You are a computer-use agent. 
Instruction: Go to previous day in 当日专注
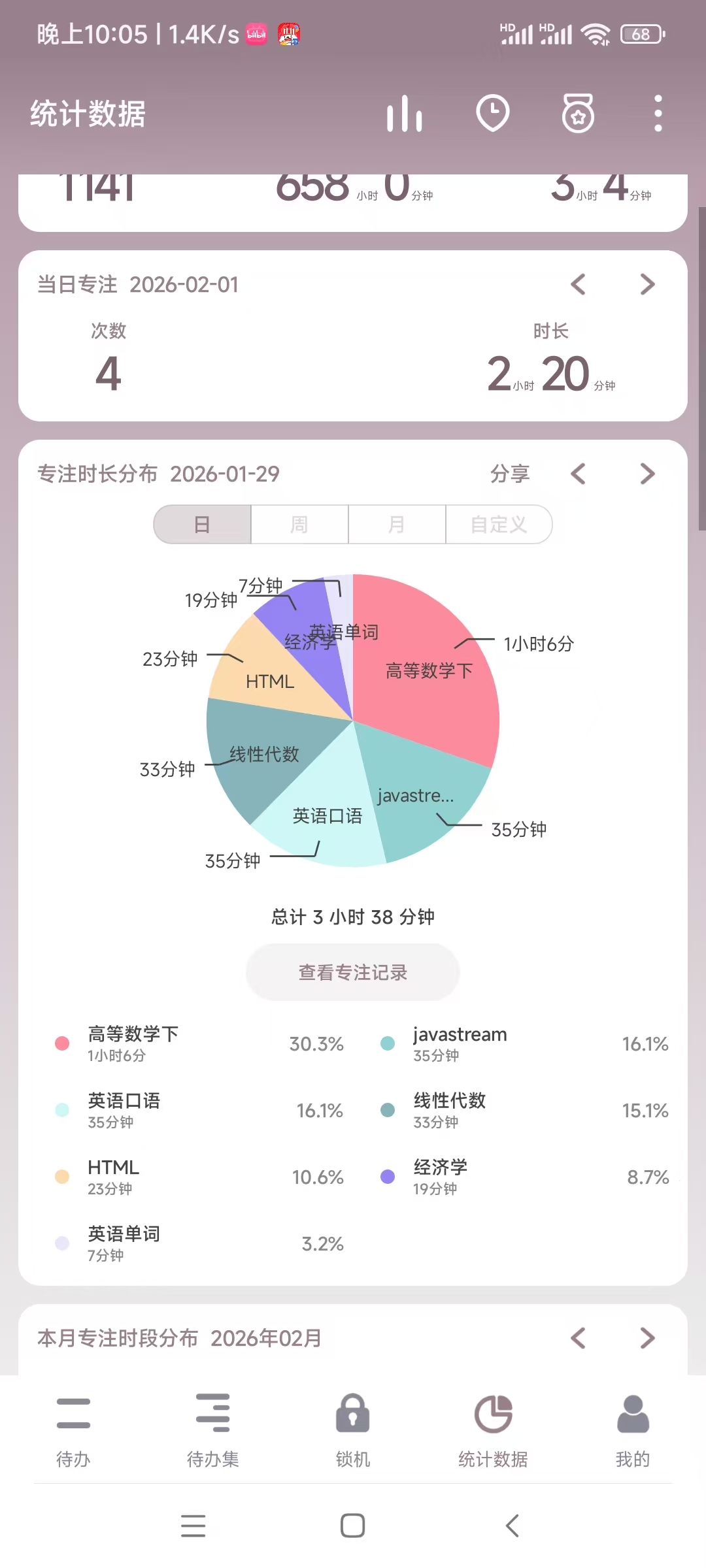[578, 284]
